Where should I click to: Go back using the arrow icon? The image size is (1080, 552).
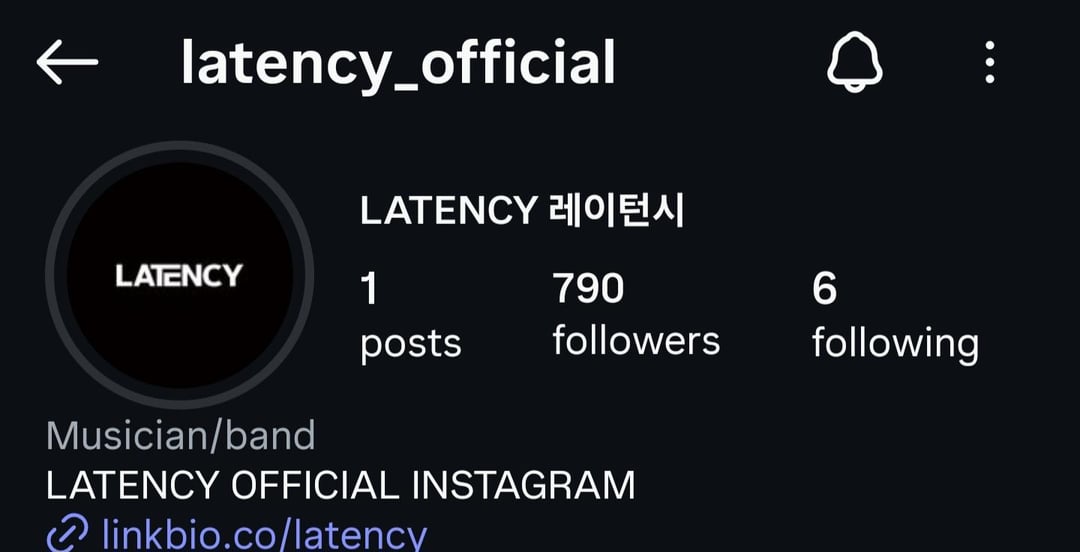click(x=67, y=62)
